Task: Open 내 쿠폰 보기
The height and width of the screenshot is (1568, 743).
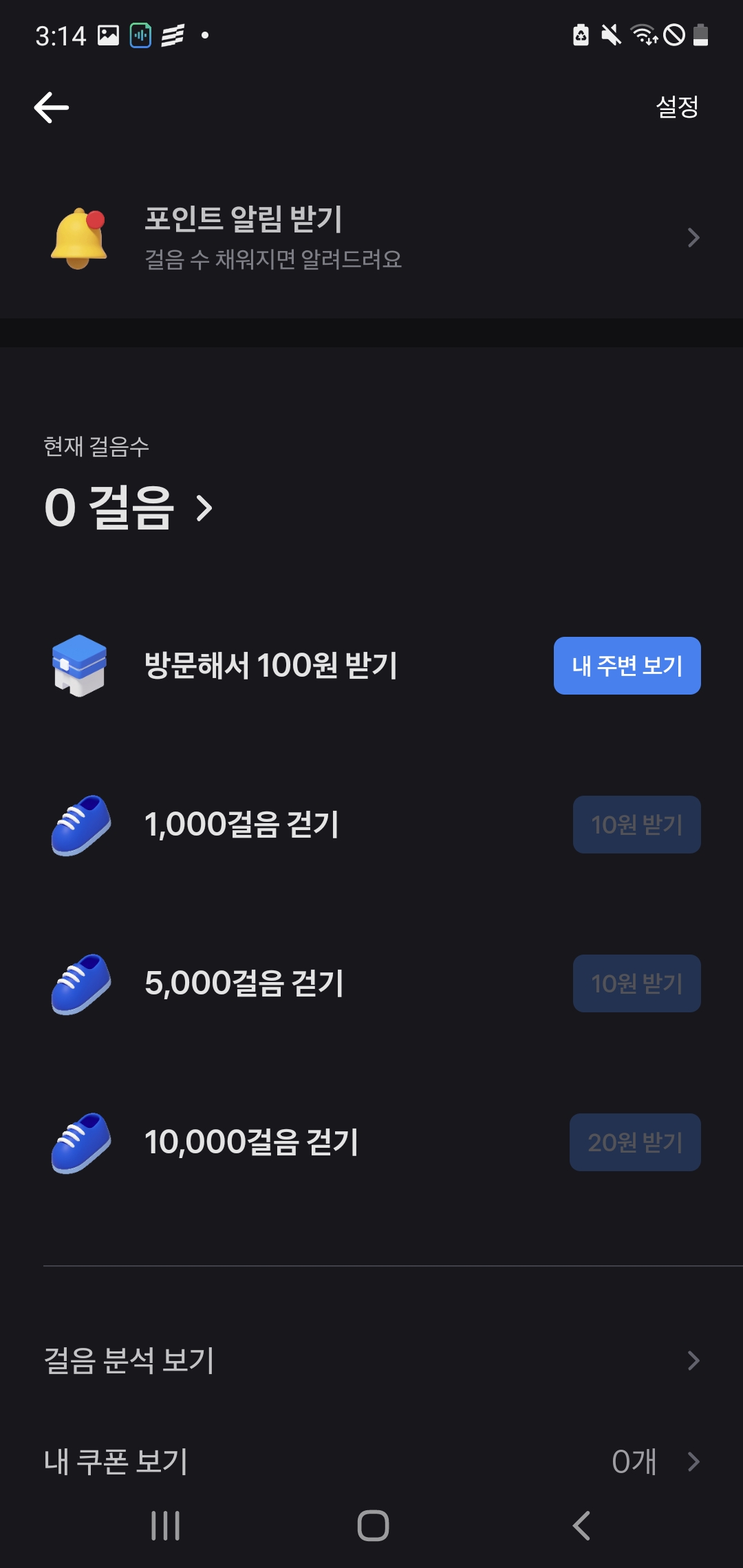Action: [x=371, y=1461]
